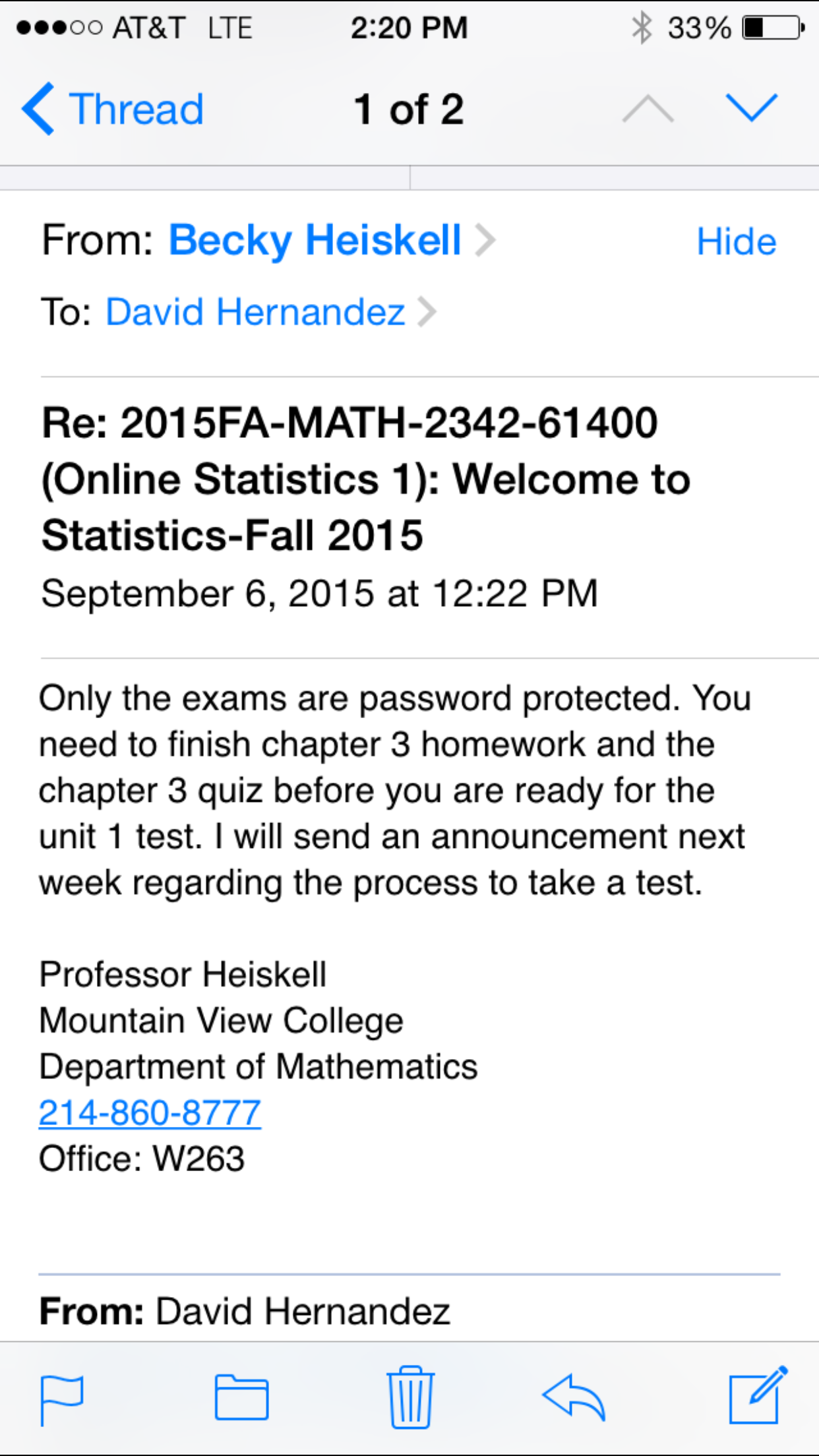Show the next message with down arrow

point(751,107)
